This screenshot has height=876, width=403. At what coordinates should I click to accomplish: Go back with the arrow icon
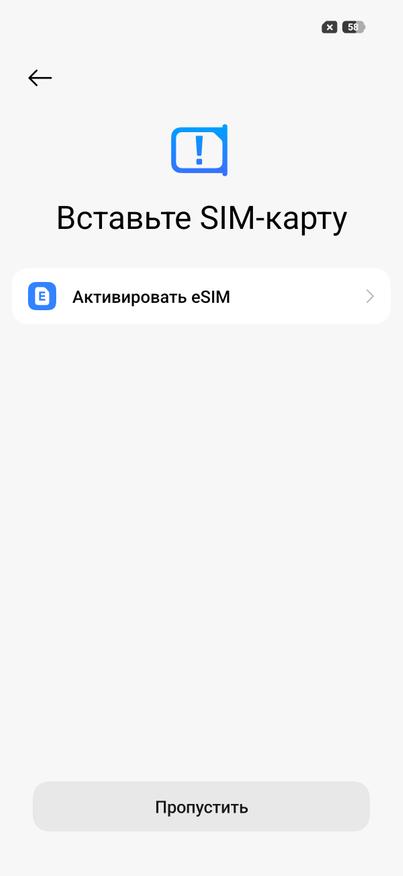[40, 78]
